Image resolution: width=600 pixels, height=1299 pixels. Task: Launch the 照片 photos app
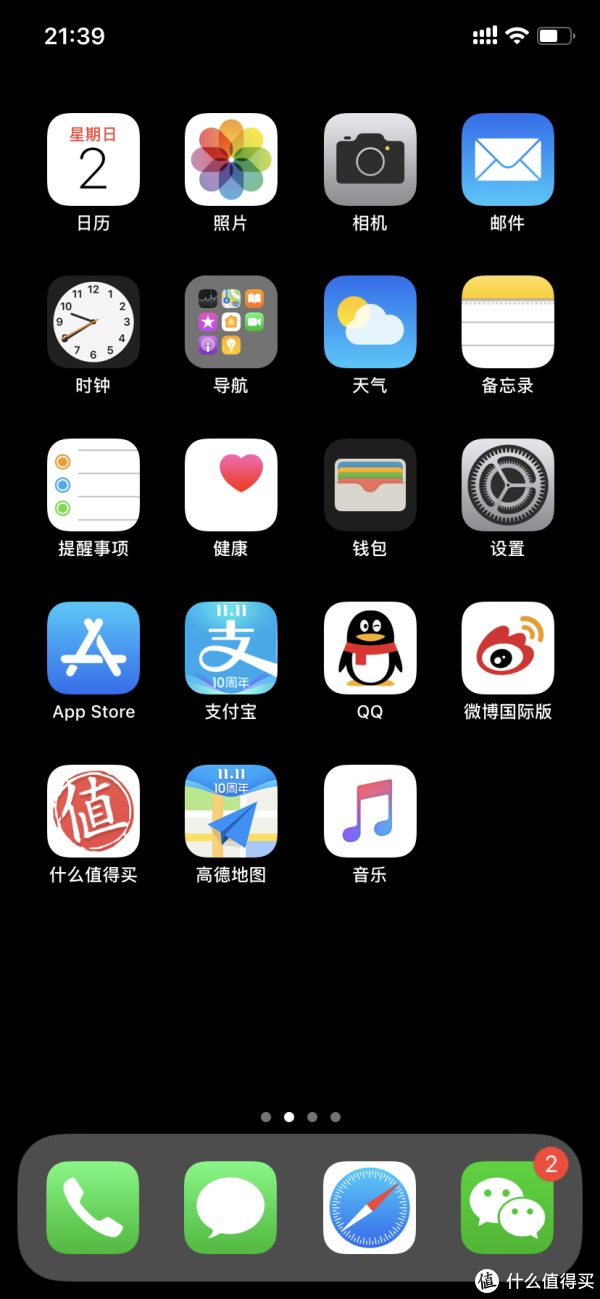coord(231,160)
